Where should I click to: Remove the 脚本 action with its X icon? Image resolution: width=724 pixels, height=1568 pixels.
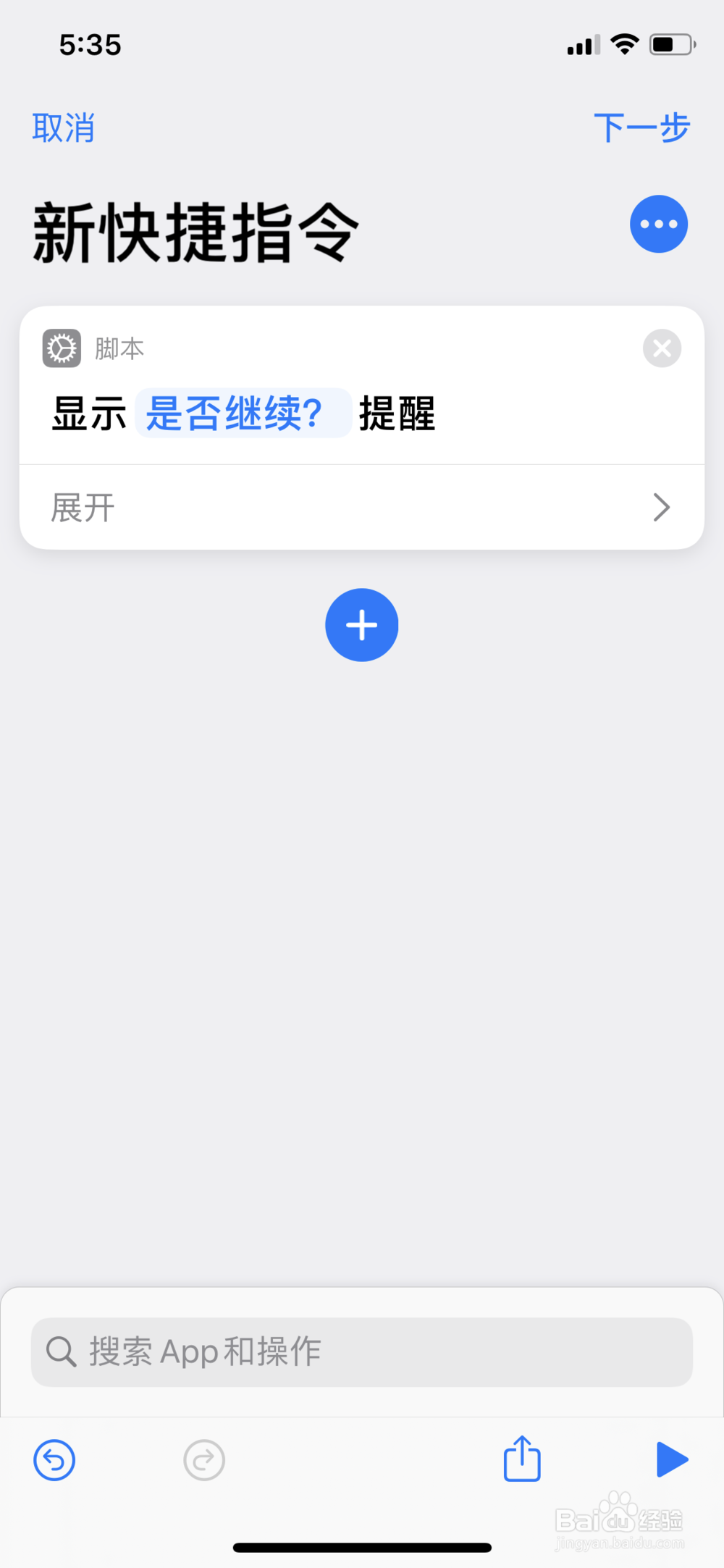[661, 348]
